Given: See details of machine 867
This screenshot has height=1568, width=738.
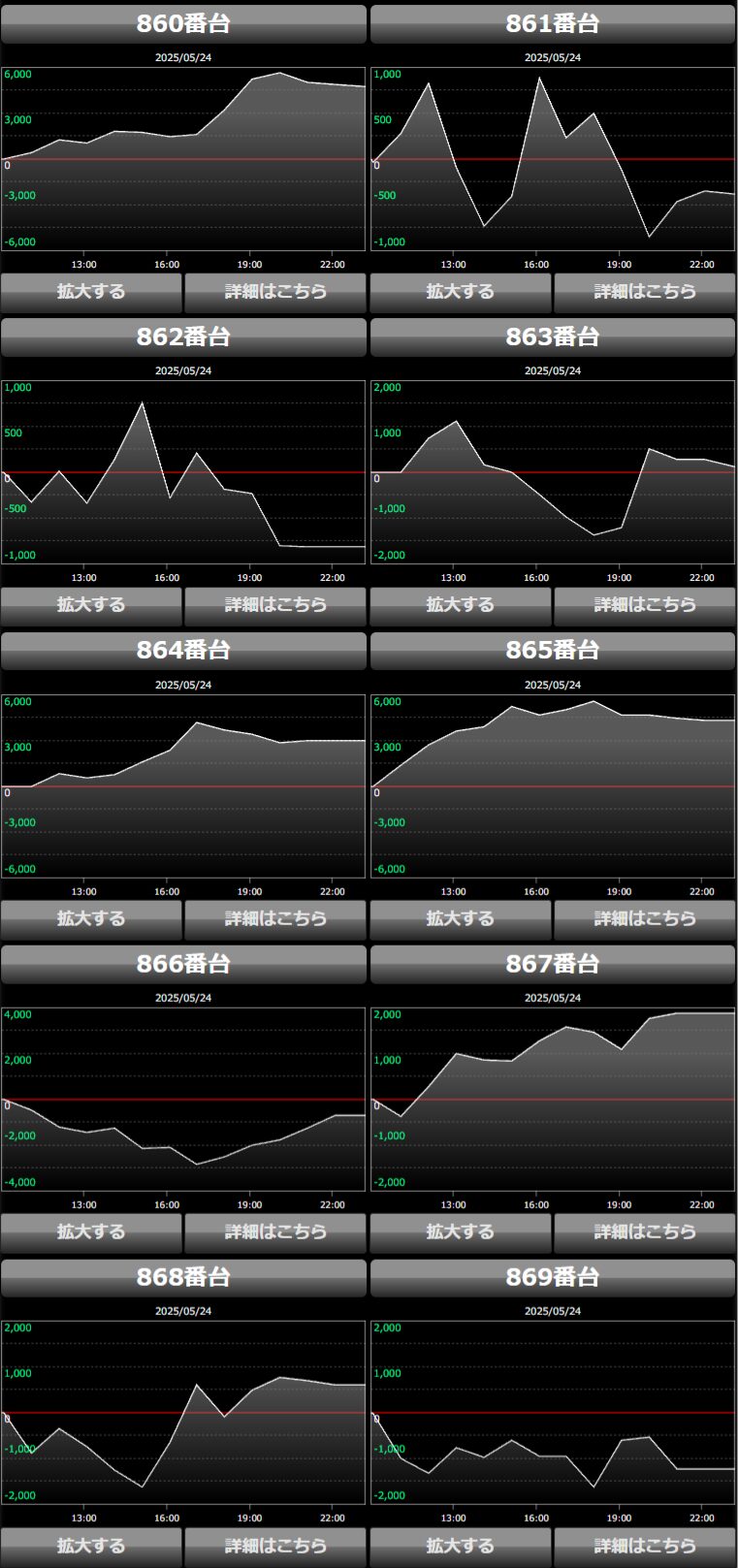Looking at the screenshot, I should pos(645,1232).
